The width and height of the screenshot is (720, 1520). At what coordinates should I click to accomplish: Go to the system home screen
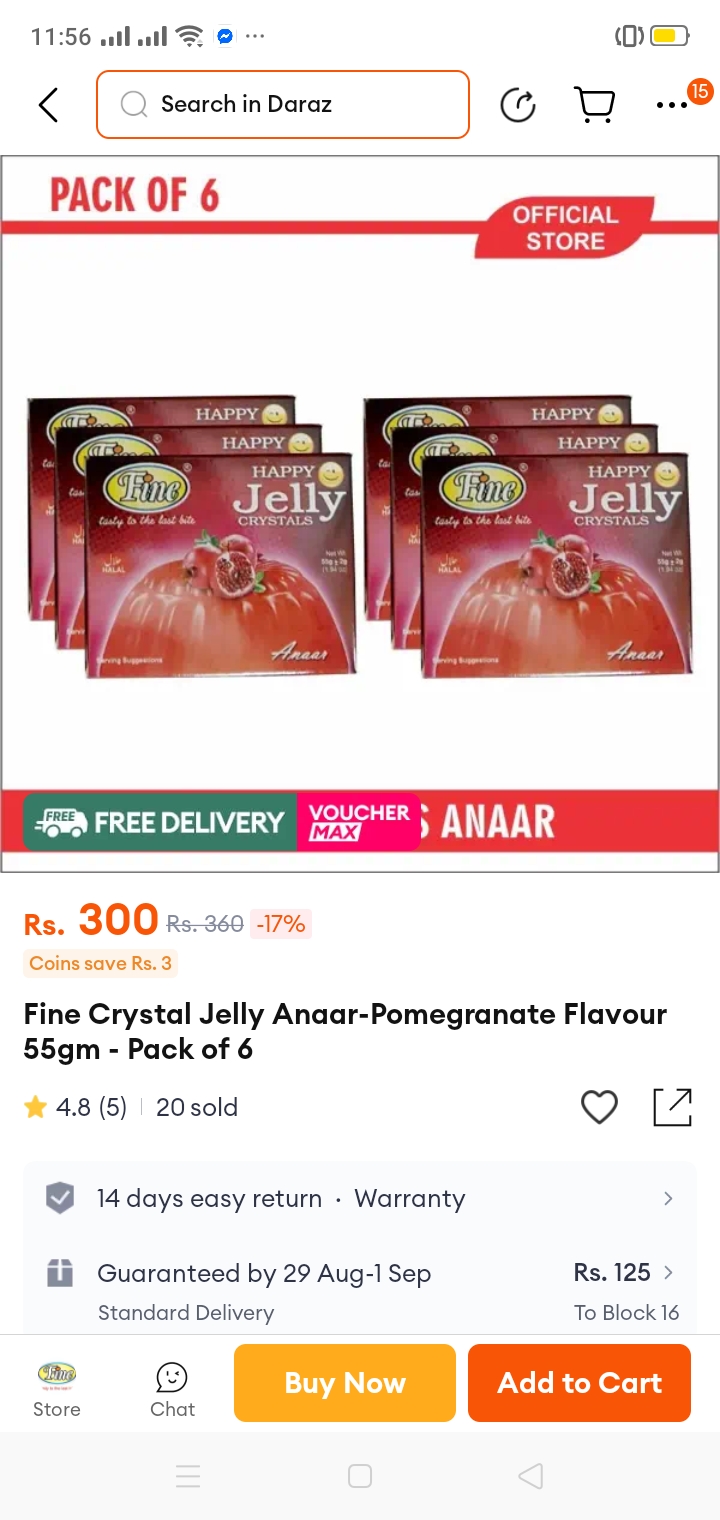pyautogui.click(x=360, y=1476)
